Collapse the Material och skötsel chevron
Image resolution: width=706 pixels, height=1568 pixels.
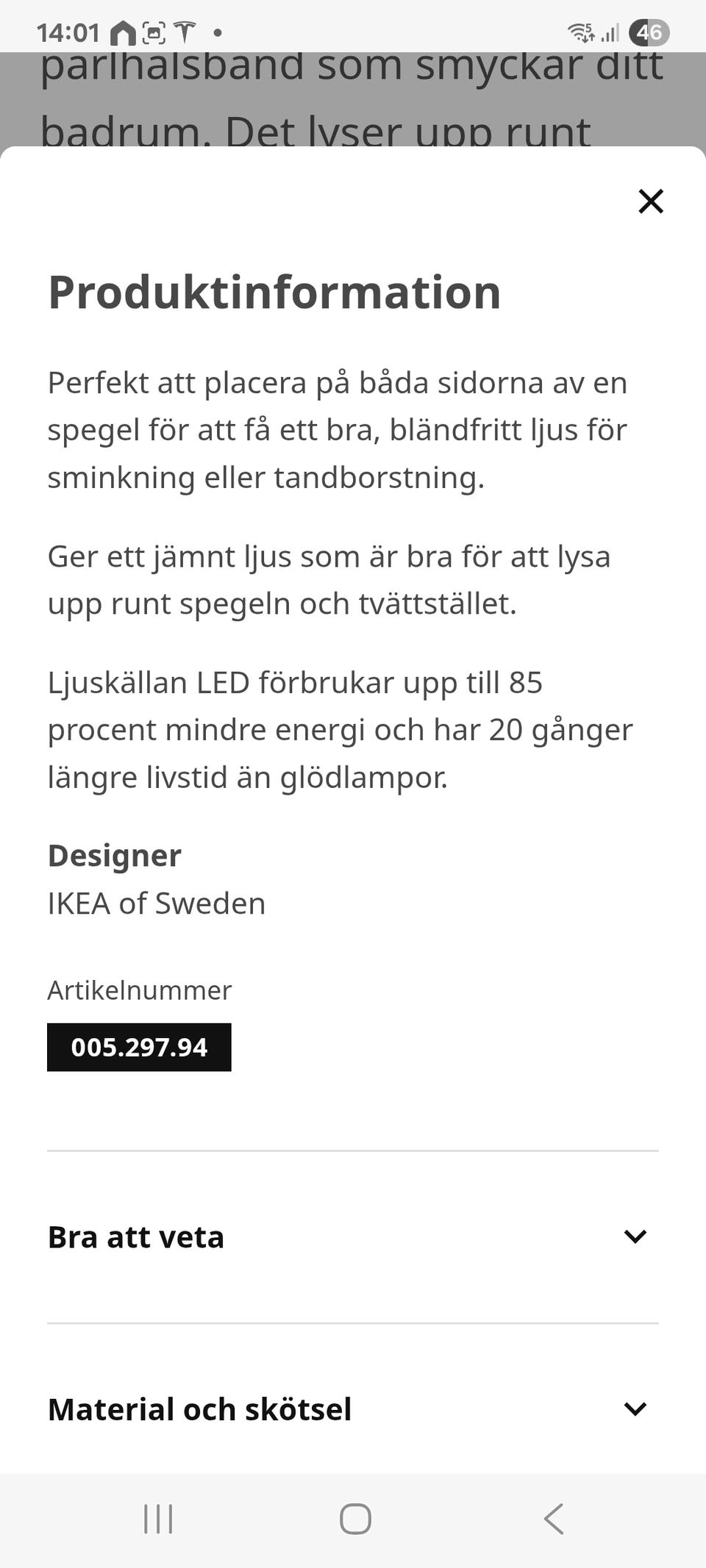[x=637, y=1409]
